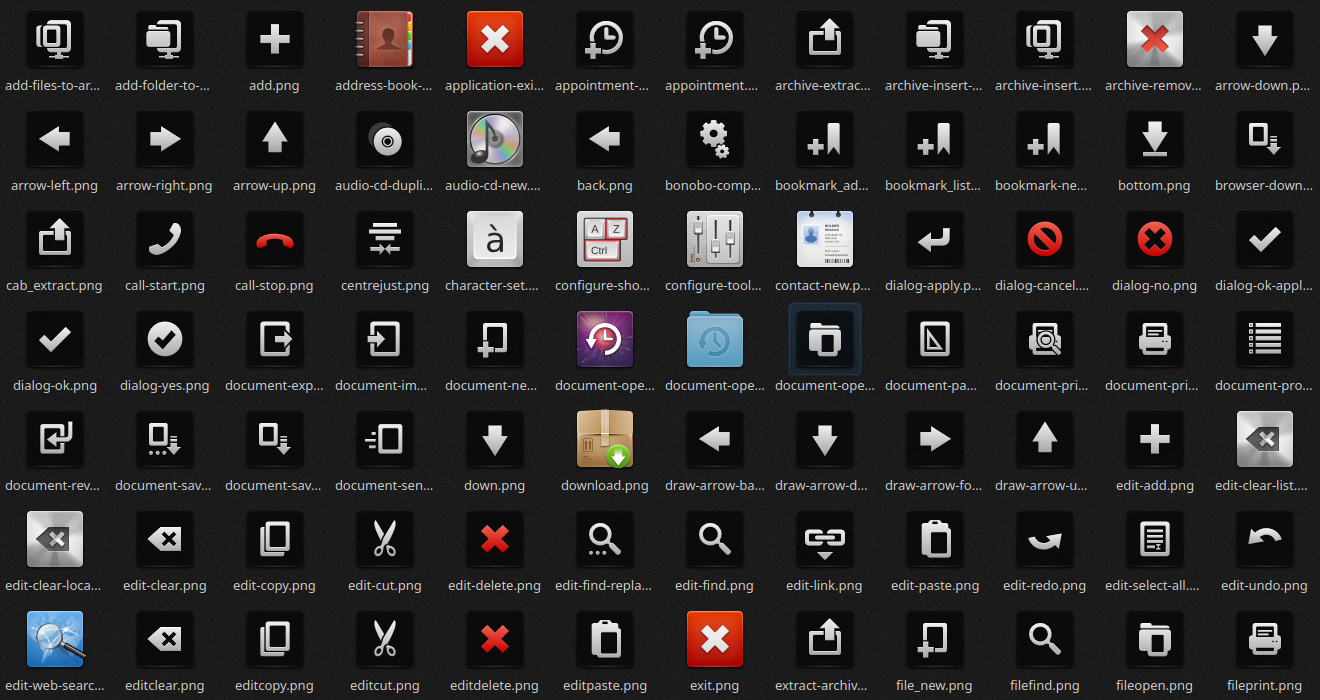This screenshot has width=1320, height=700.
Task: Open edit-find.png
Action: tap(715, 540)
